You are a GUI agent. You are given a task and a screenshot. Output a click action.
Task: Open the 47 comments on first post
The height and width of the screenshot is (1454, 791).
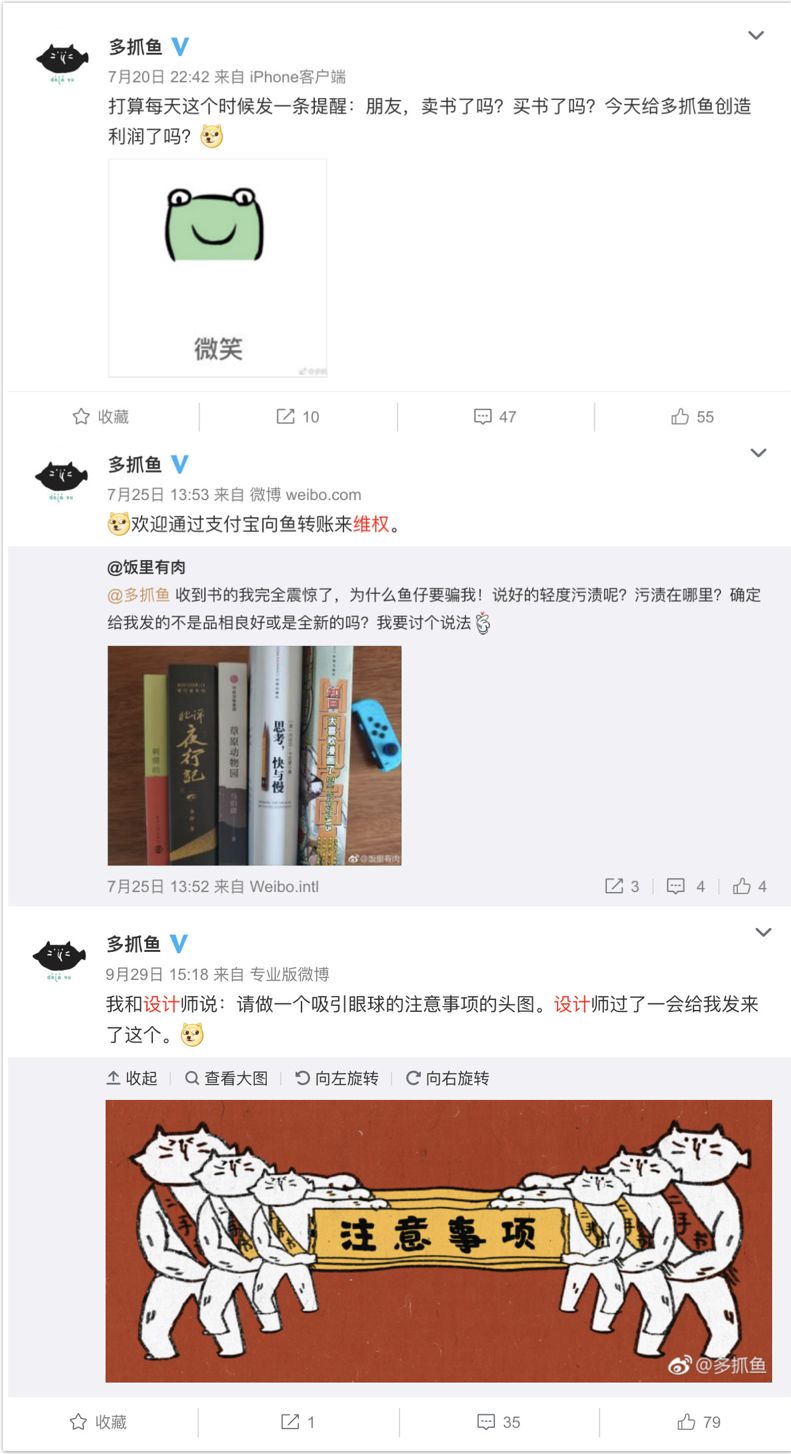click(495, 416)
